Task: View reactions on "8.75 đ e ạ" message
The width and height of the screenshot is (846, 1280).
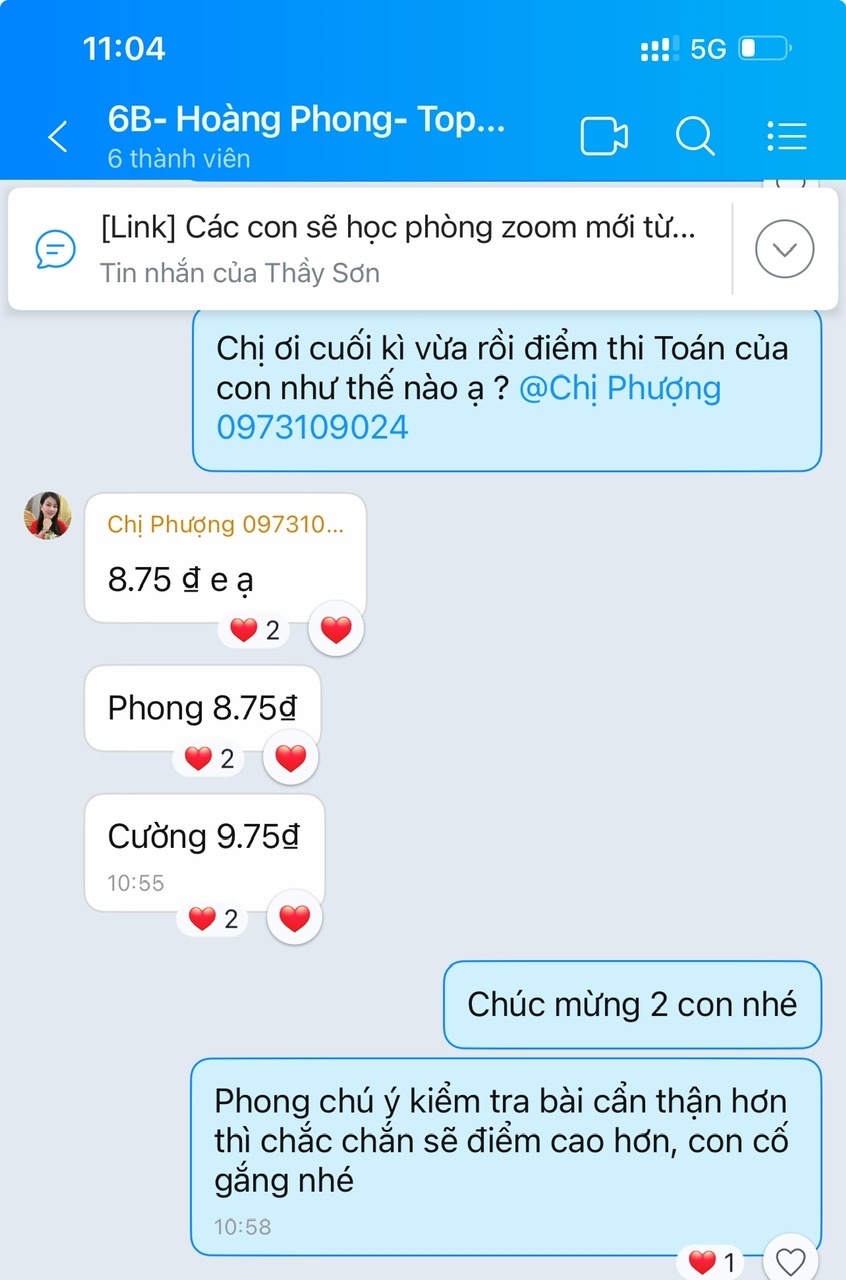Action: click(x=255, y=630)
